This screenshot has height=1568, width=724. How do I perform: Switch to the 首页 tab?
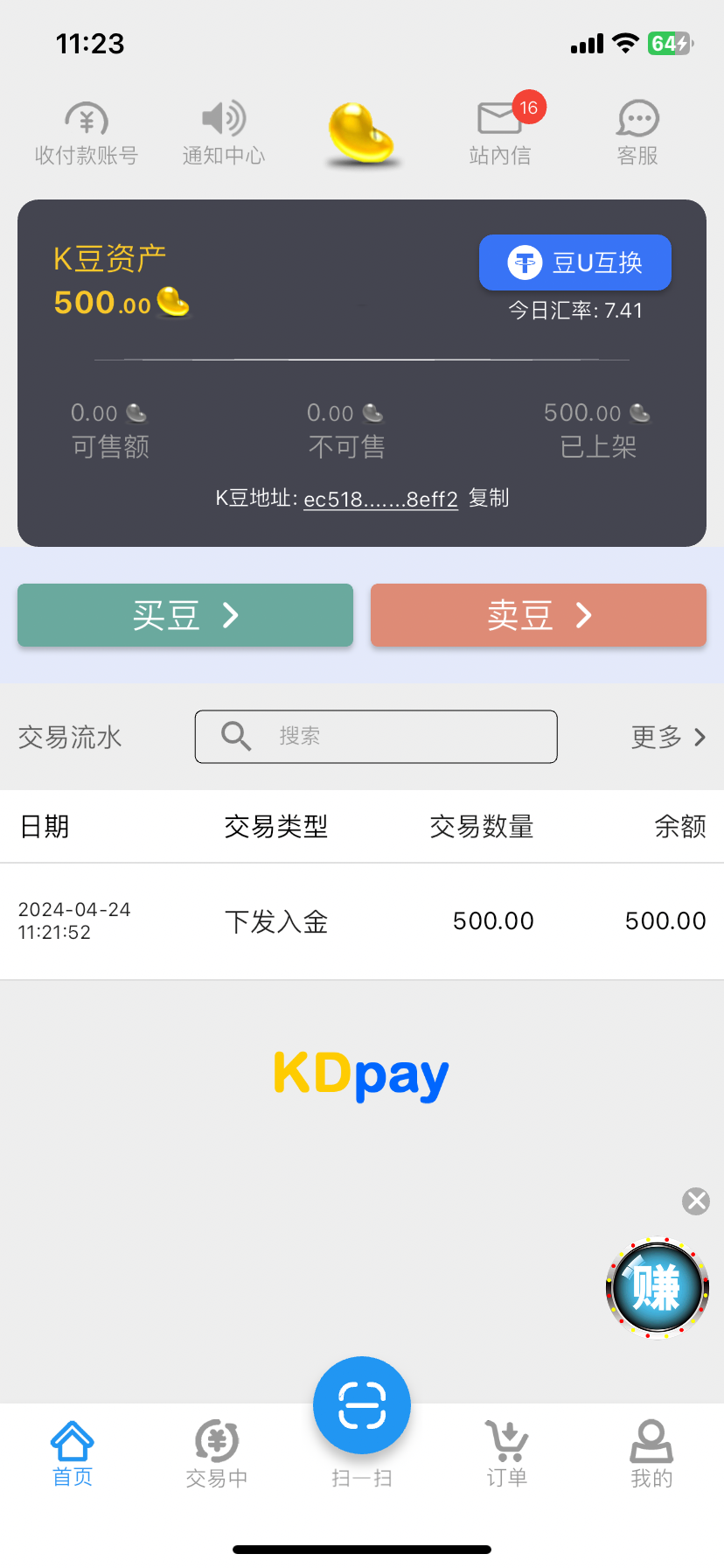(x=73, y=1453)
